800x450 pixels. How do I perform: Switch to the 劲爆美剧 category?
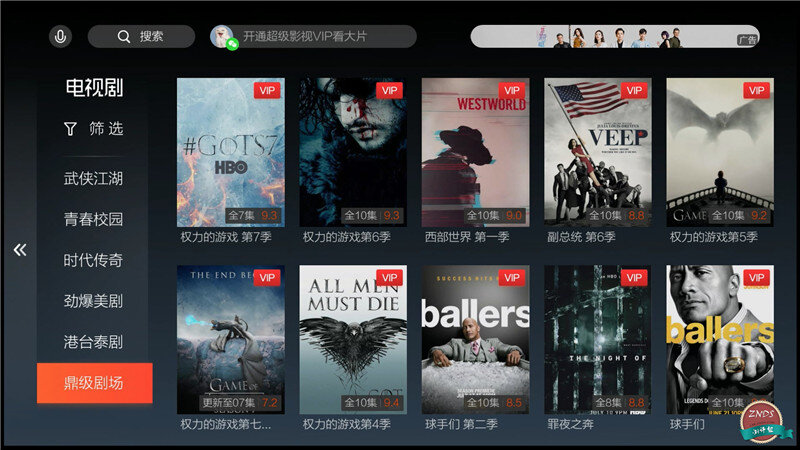coord(94,301)
